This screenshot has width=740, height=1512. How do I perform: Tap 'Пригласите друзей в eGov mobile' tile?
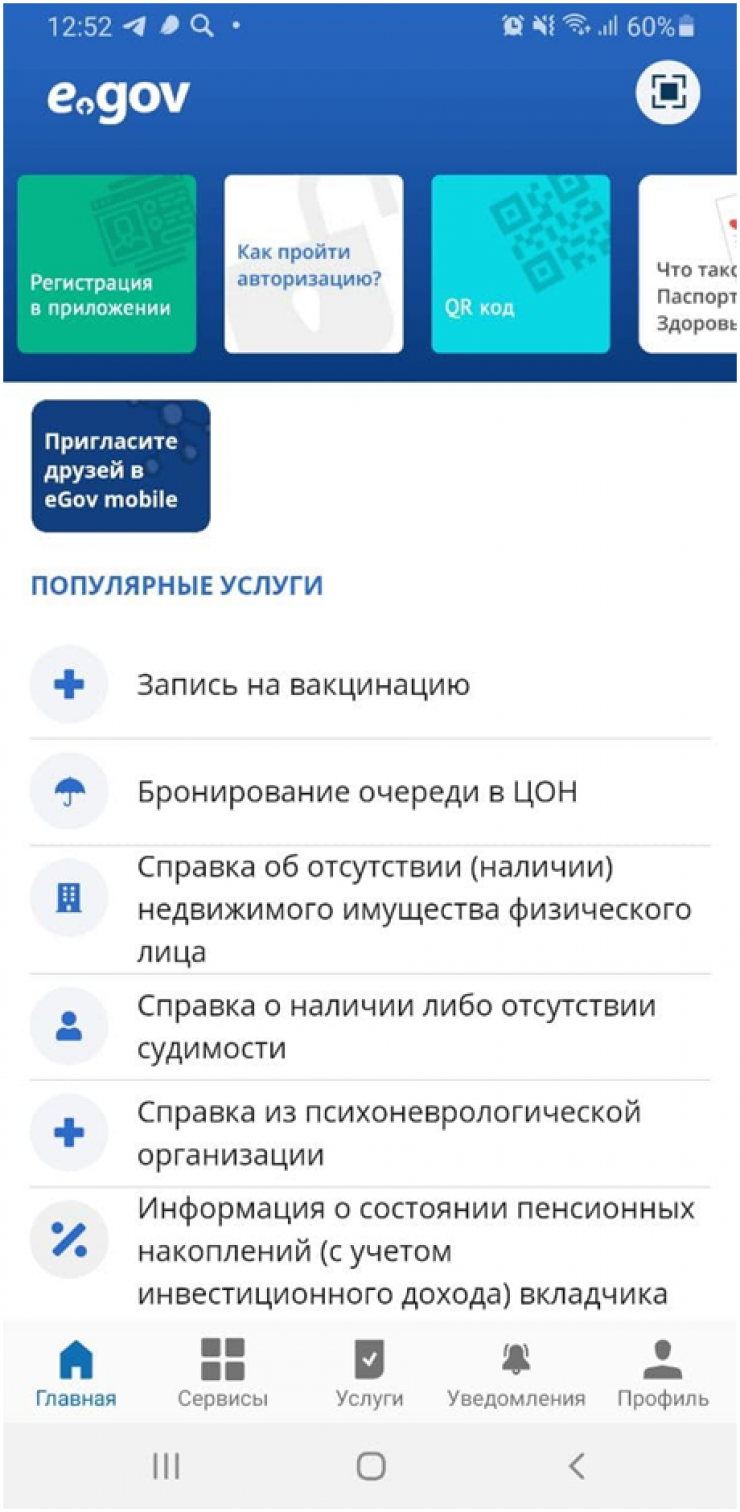click(121, 466)
